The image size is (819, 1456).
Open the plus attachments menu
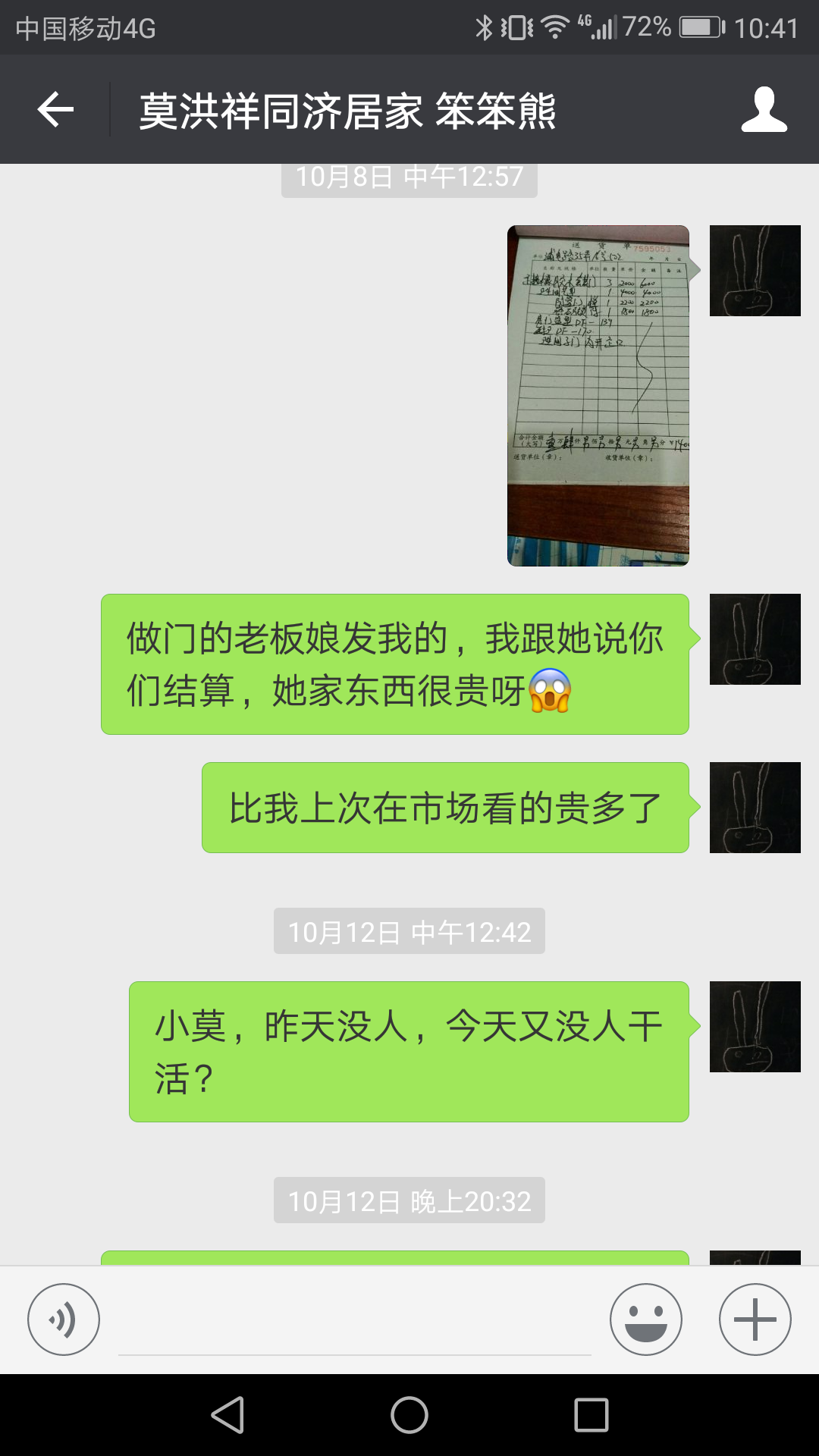coord(755,1319)
